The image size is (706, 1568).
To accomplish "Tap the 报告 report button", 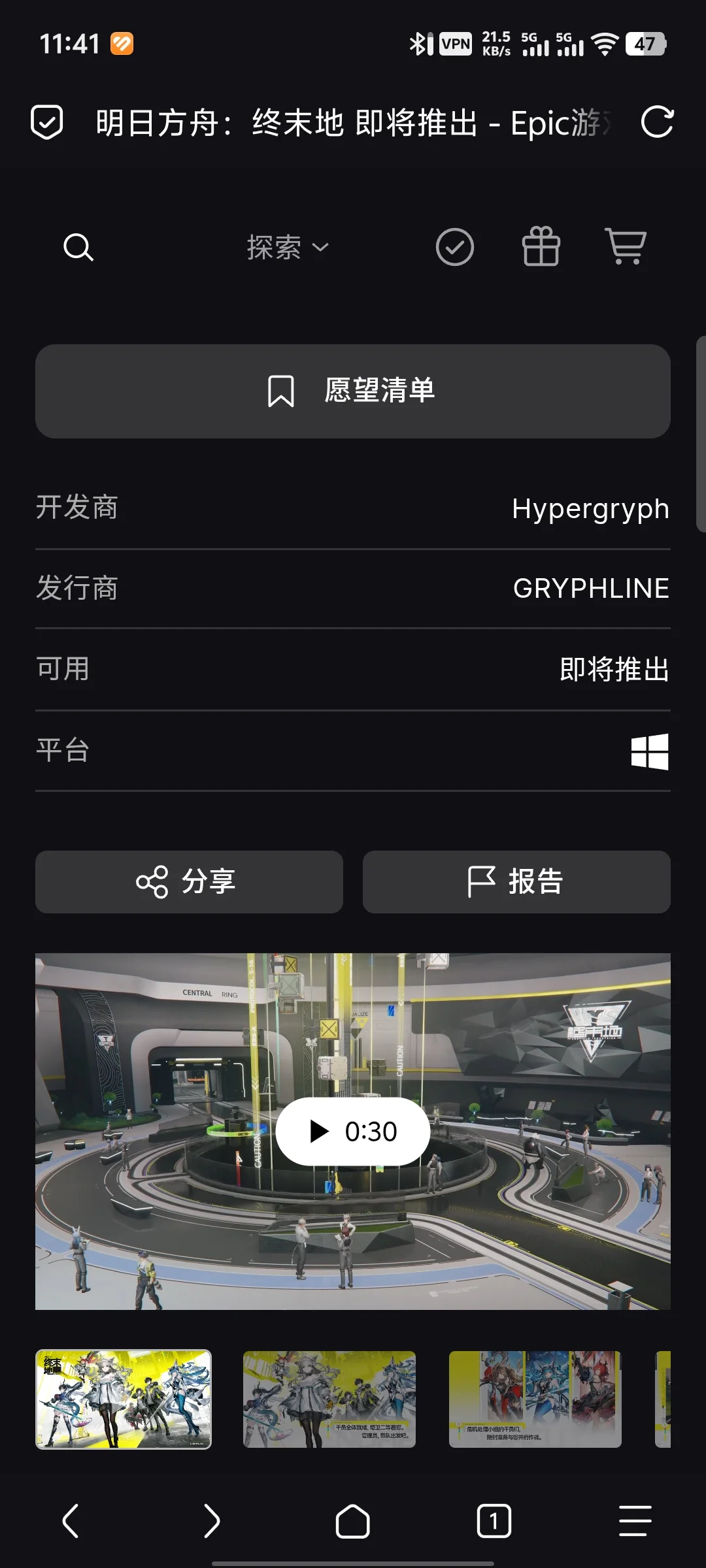I will coord(516,882).
